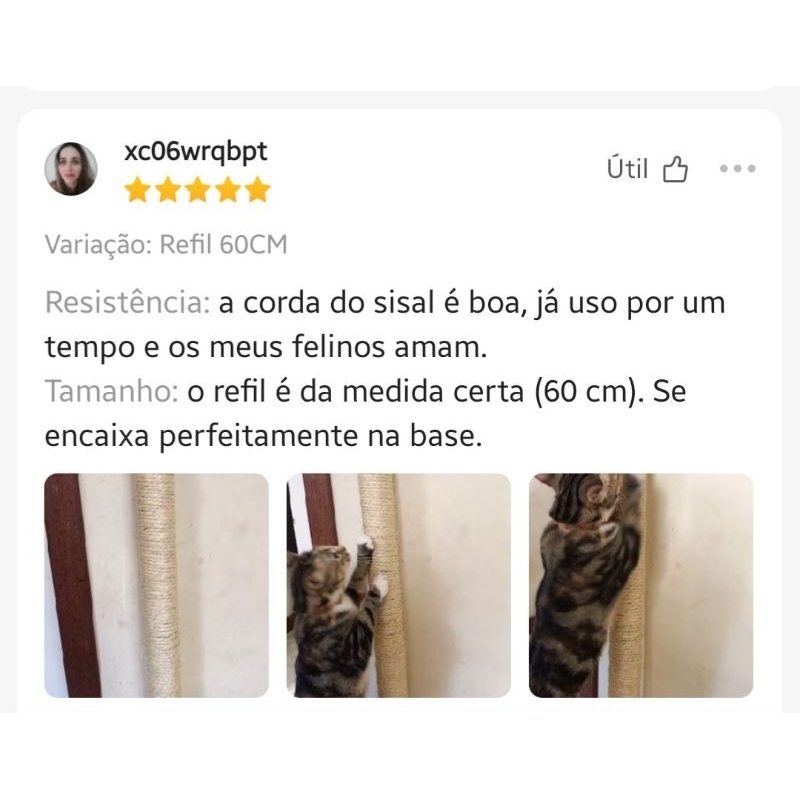Screen dimensions: 800x800
Task: Open the three-dot review options menu
Action: (737, 168)
